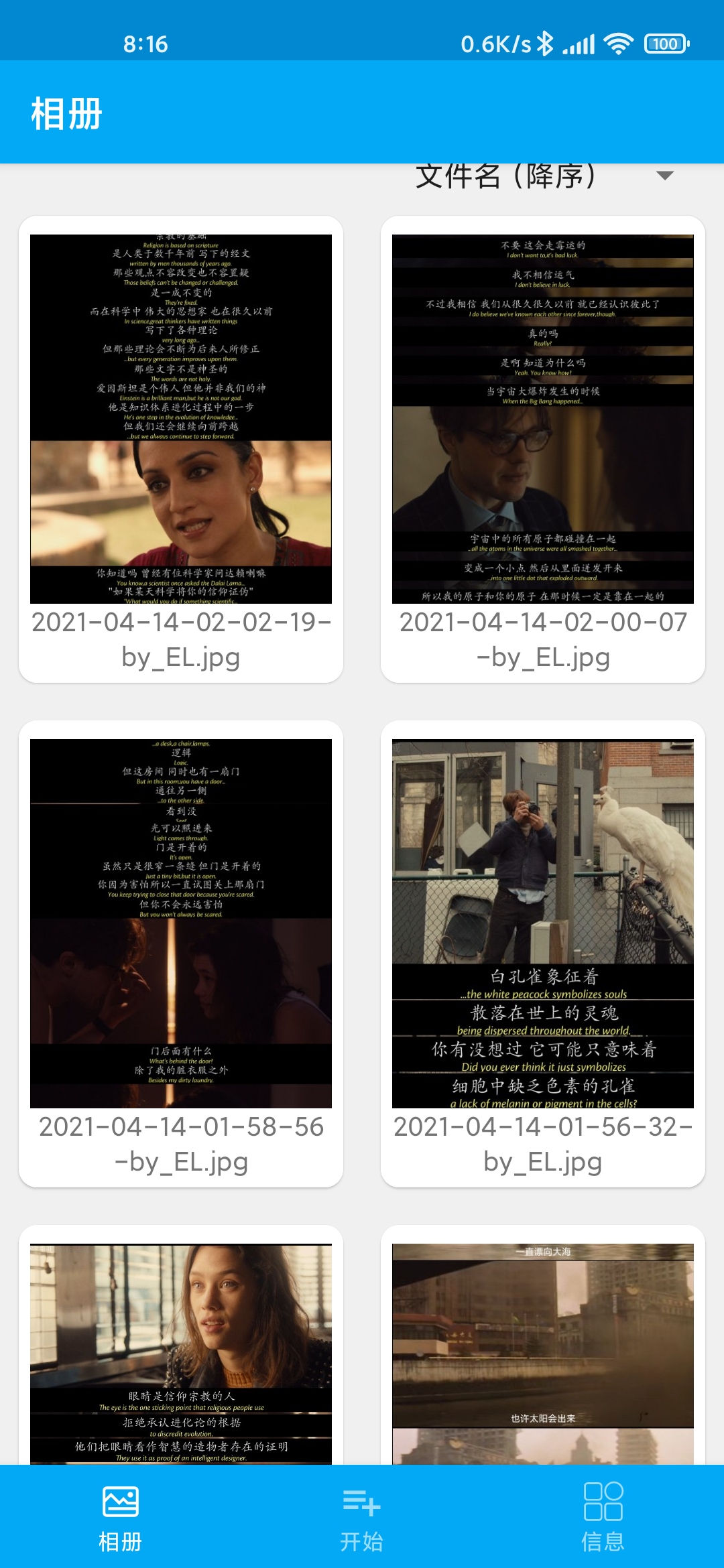Tap the 开始 start icon with list-plus symbol
This screenshot has height=1568, width=724.
pyautogui.click(x=362, y=1501)
